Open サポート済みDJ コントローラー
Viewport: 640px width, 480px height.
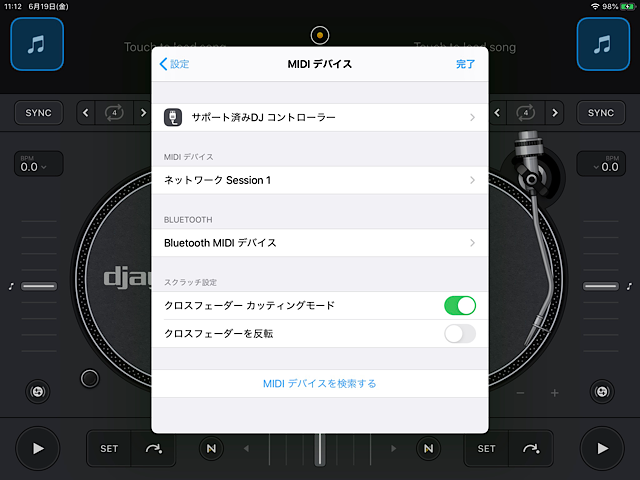(x=320, y=118)
